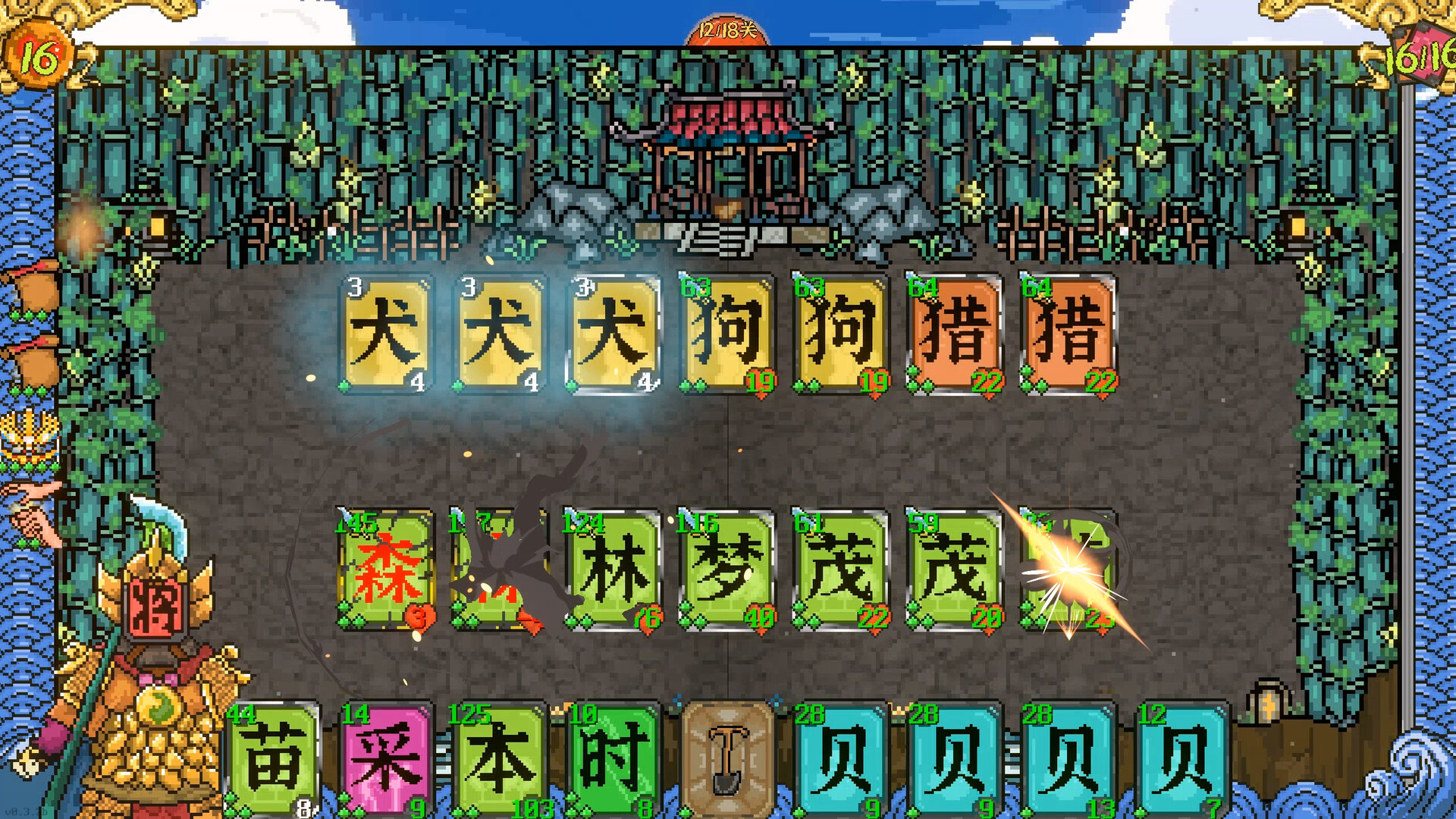
Task: Select the 茂 card showing 59
Action: [x=954, y=570]
